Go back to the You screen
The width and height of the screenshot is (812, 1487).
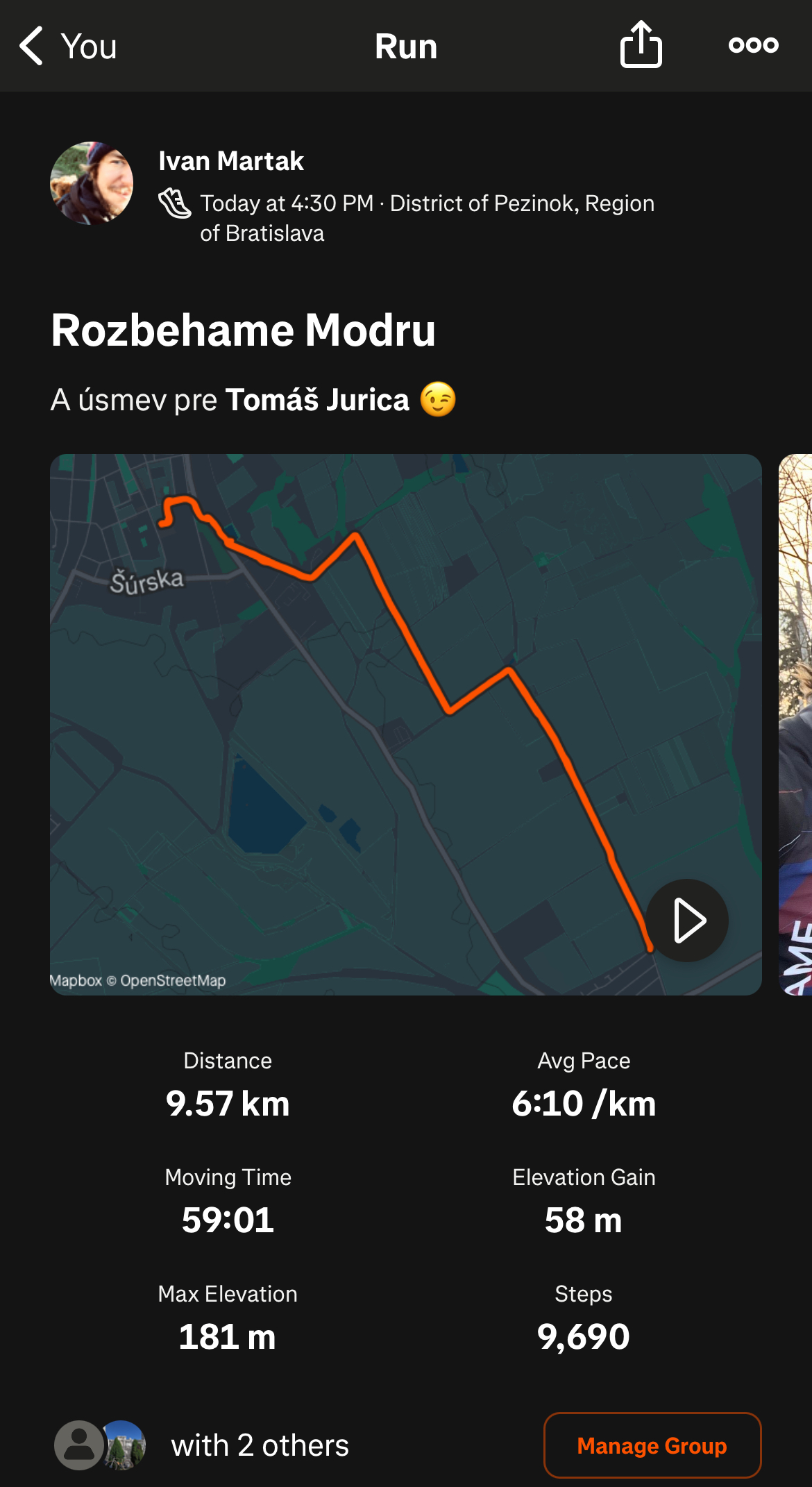68,47
